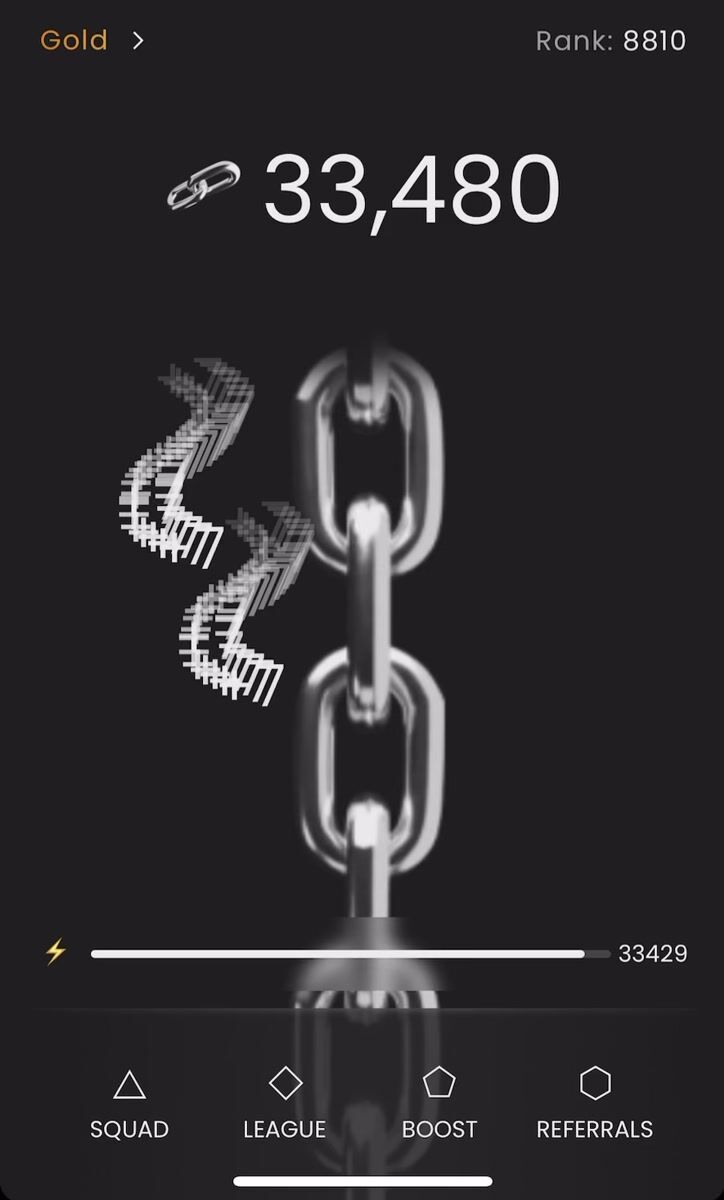724x1200 pixels.
Task: View the Referrals page
Action: click(594, 1103)
